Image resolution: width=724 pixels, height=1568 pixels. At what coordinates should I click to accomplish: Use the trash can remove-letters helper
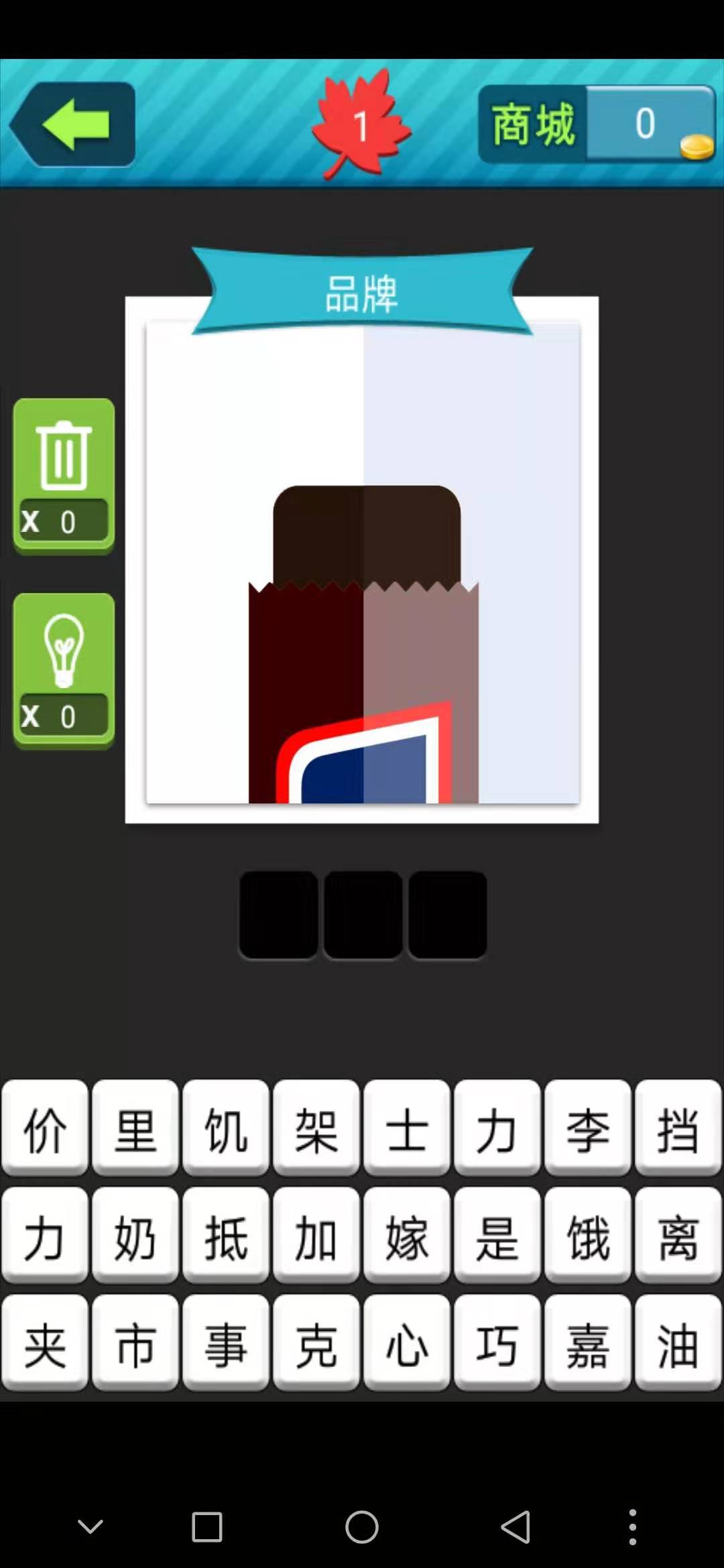tap(64, 476)
